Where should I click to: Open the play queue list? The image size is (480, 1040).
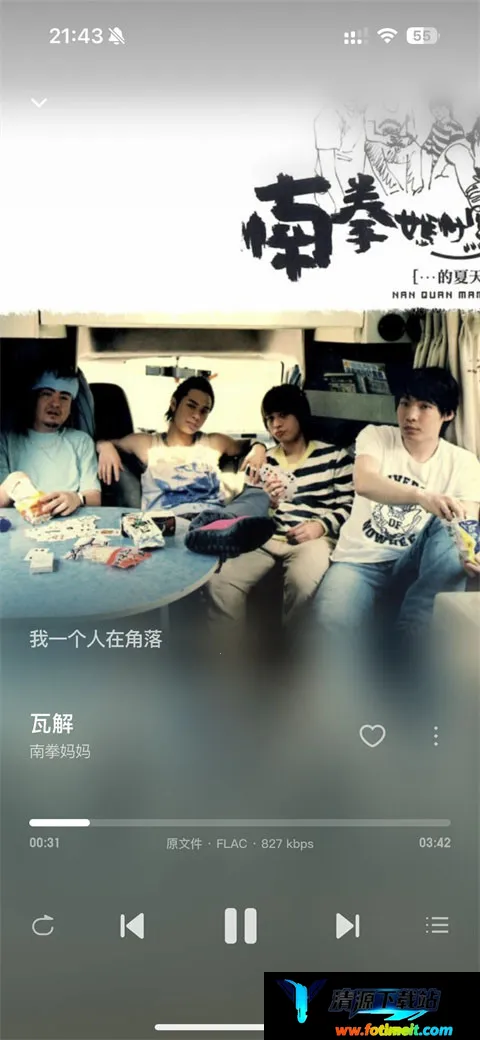tap(437, 925)
